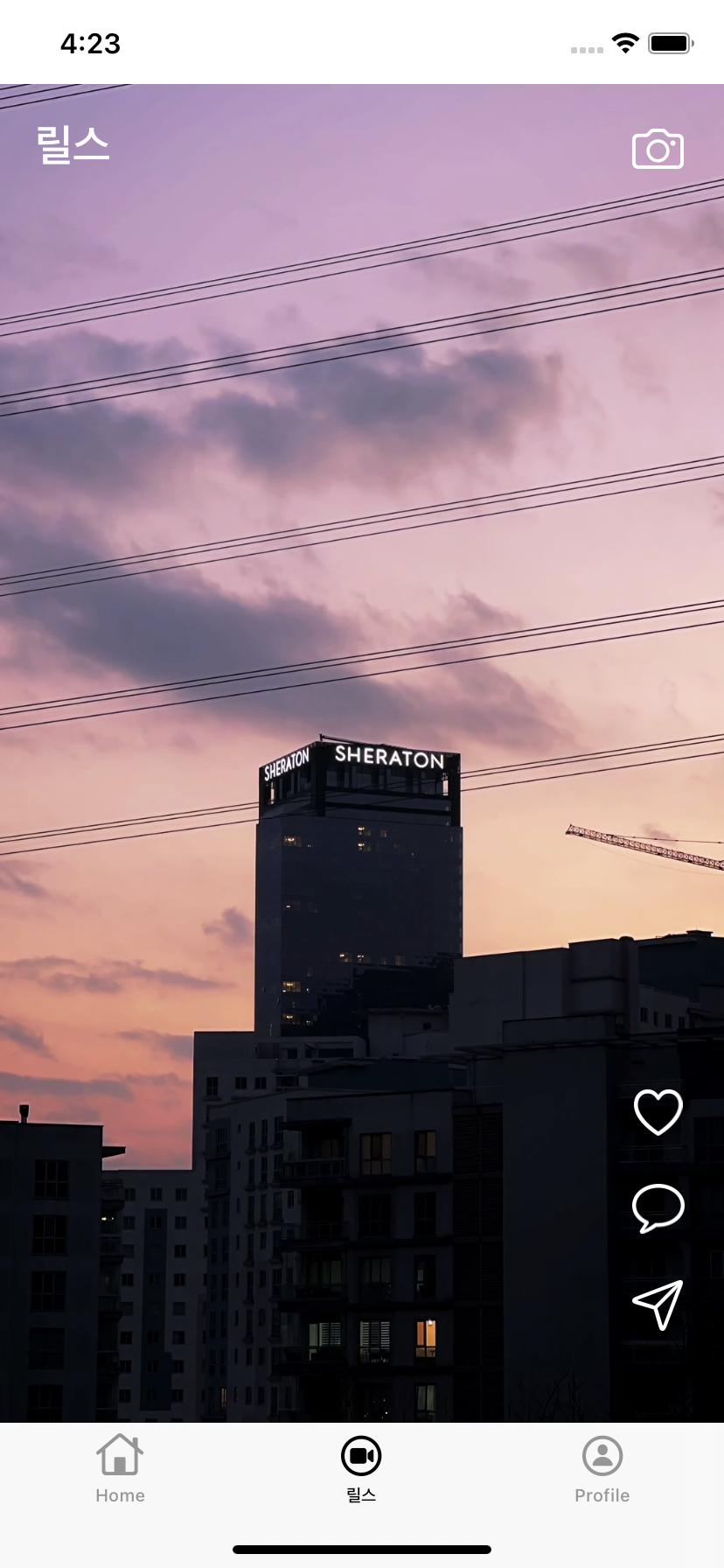Go to the Profile tab

click(602, 1469)
